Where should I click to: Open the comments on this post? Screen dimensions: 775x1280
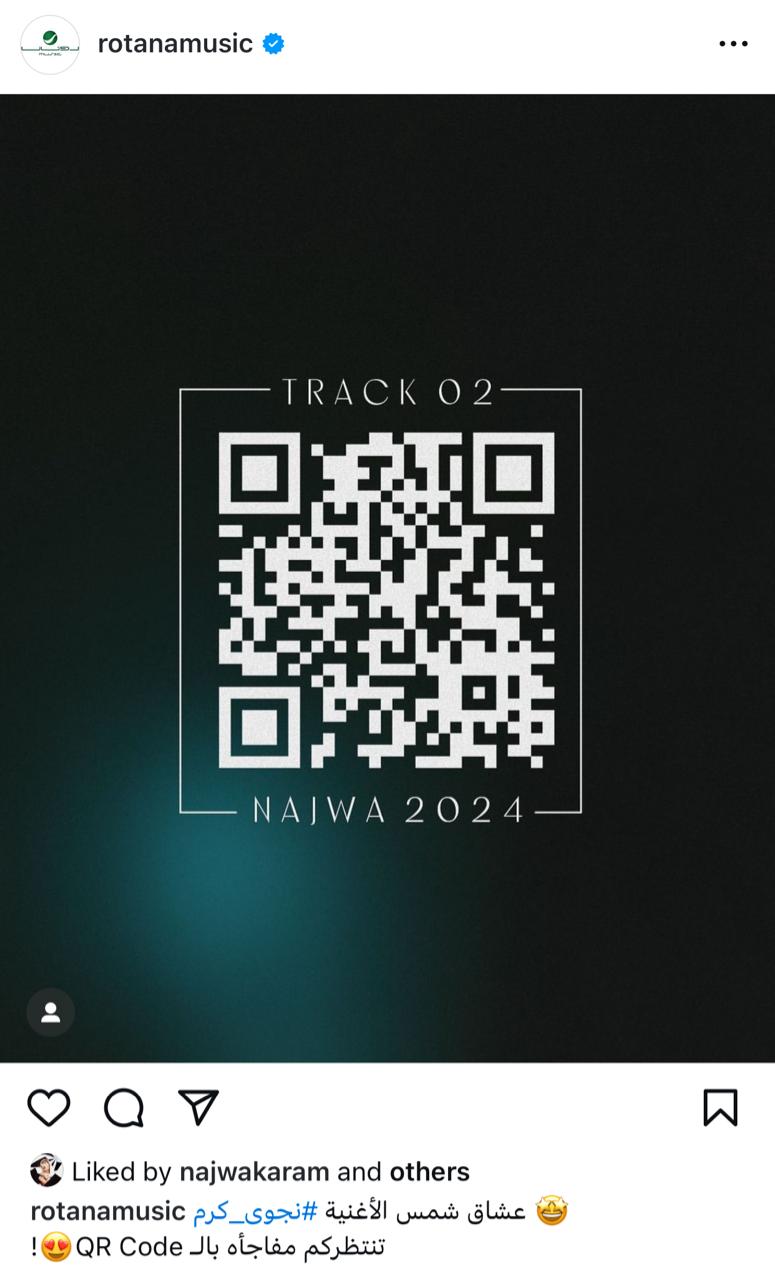point(124,1108)
